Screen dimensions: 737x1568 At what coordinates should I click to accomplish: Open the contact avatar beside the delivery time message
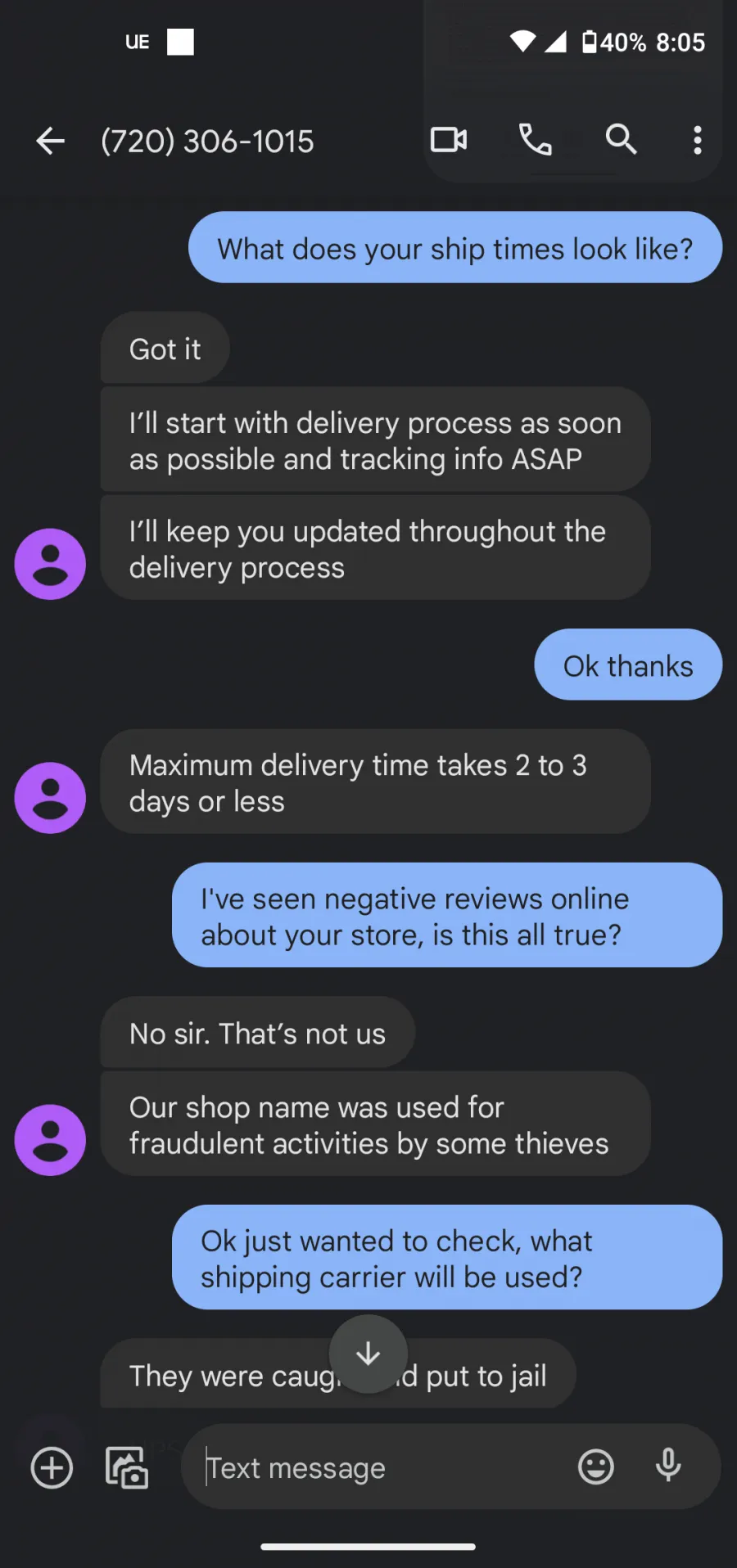50,798
